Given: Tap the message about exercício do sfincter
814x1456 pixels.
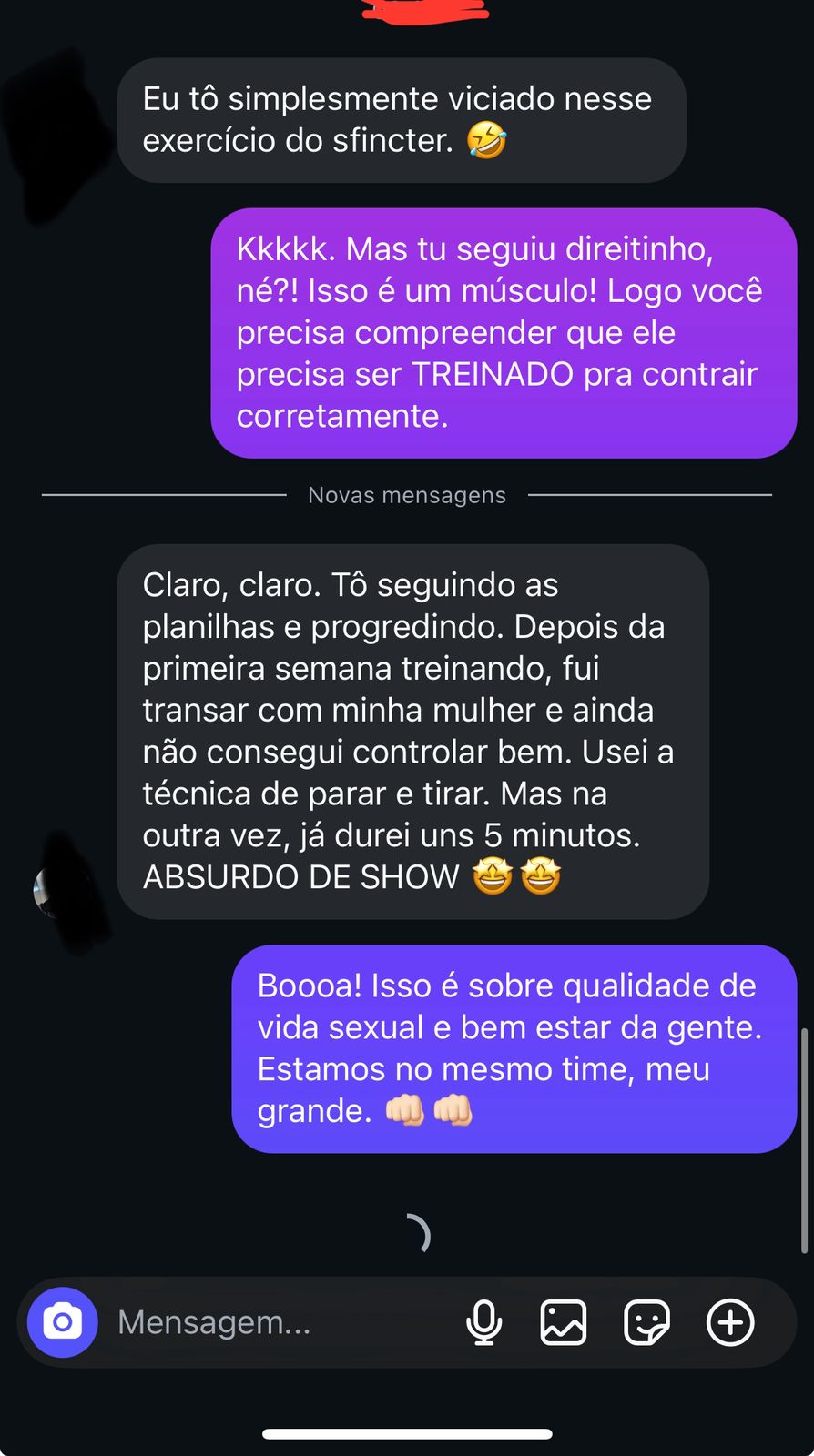Looking at the screenshot, I should pyautogui.click(x=401, y=119).
